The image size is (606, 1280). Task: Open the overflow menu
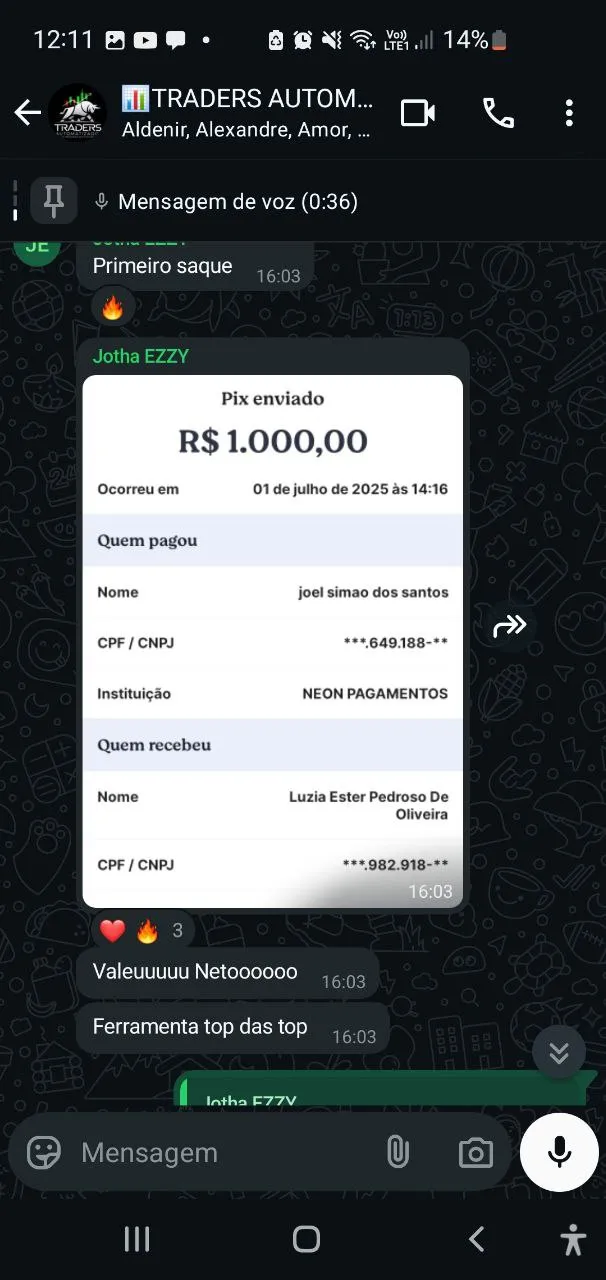[x=569, y=113]
